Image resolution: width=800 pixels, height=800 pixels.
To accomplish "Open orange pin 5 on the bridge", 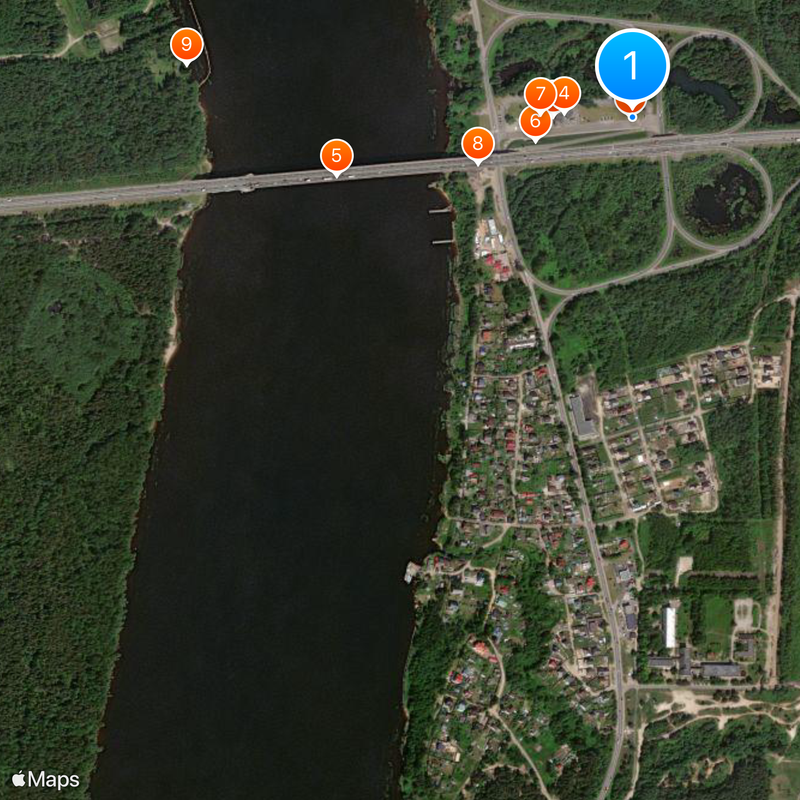I will (337, 155).
